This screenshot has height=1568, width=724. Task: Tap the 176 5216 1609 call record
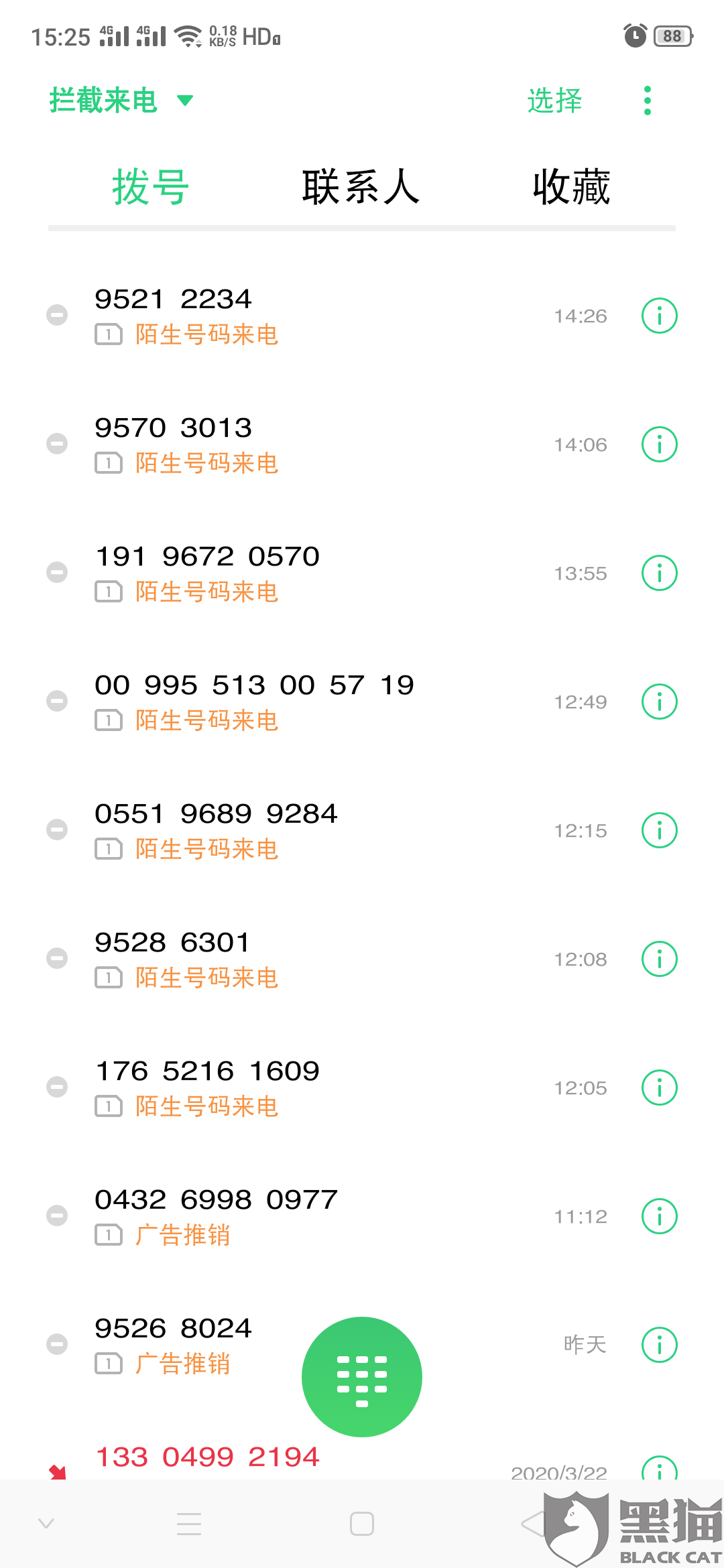[x=208, y=1071]
